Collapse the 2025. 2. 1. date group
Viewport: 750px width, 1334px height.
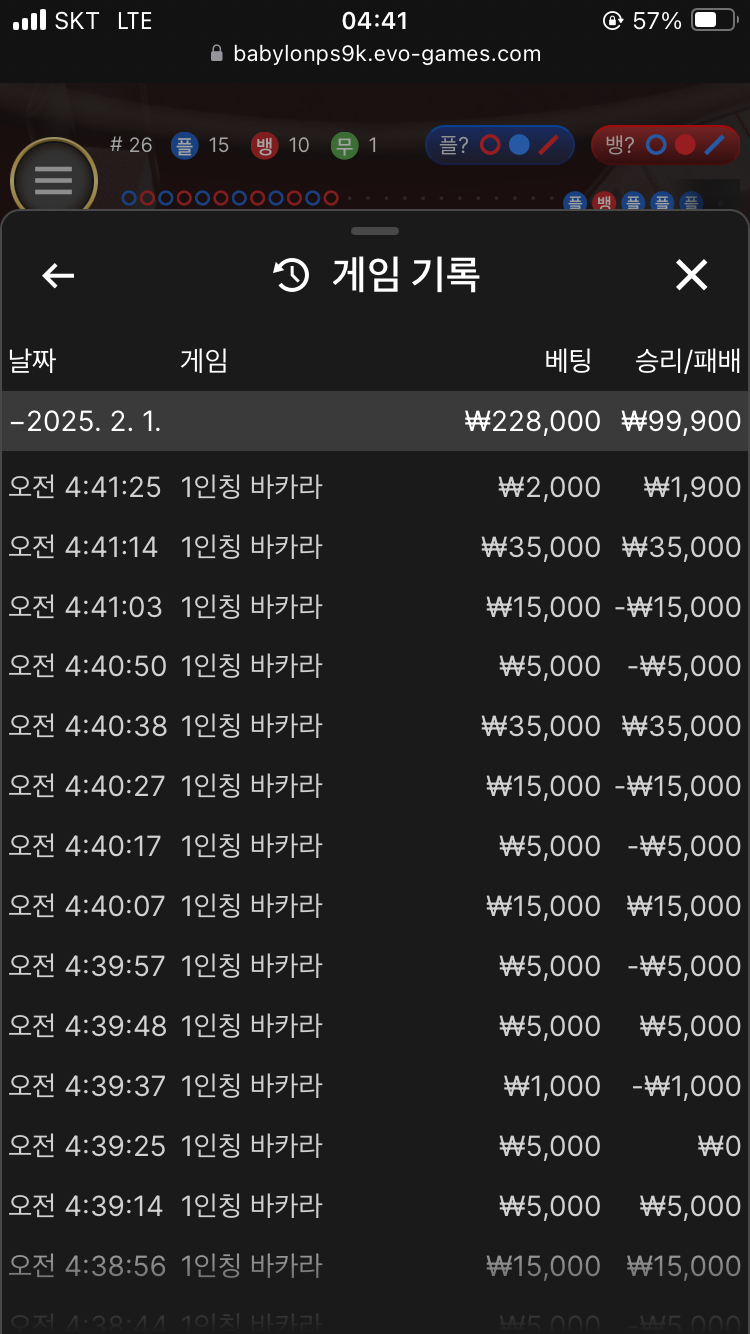tap(375, 421)
